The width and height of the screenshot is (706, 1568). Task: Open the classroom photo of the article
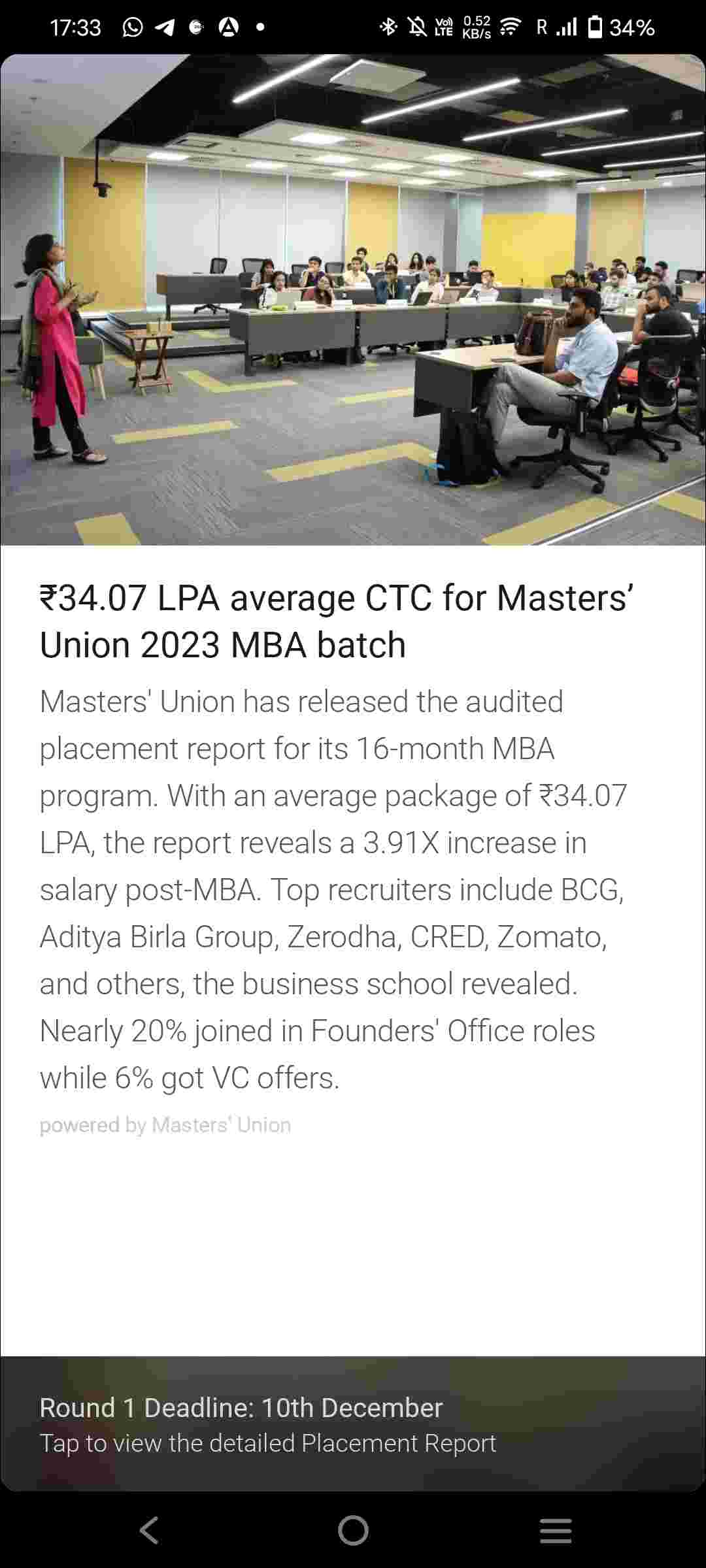(x=353, y=301)
